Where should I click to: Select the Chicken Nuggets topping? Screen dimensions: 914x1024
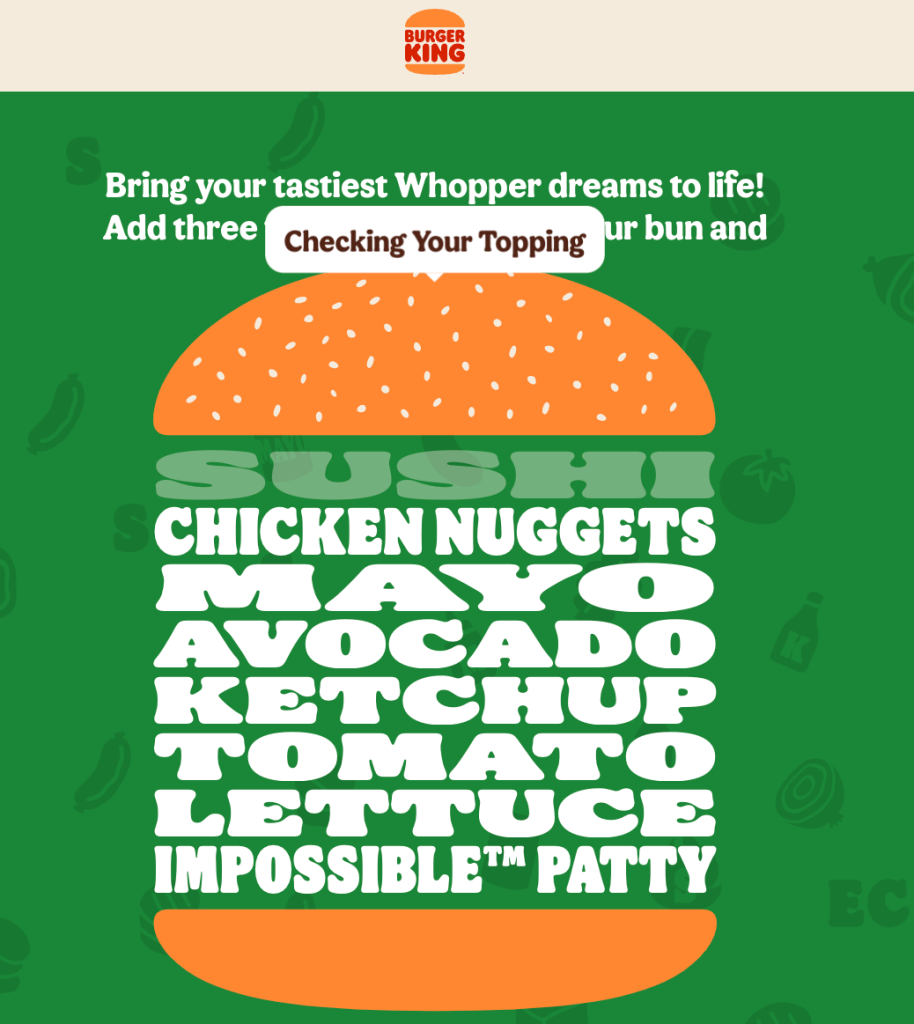(x=435, y=531)
